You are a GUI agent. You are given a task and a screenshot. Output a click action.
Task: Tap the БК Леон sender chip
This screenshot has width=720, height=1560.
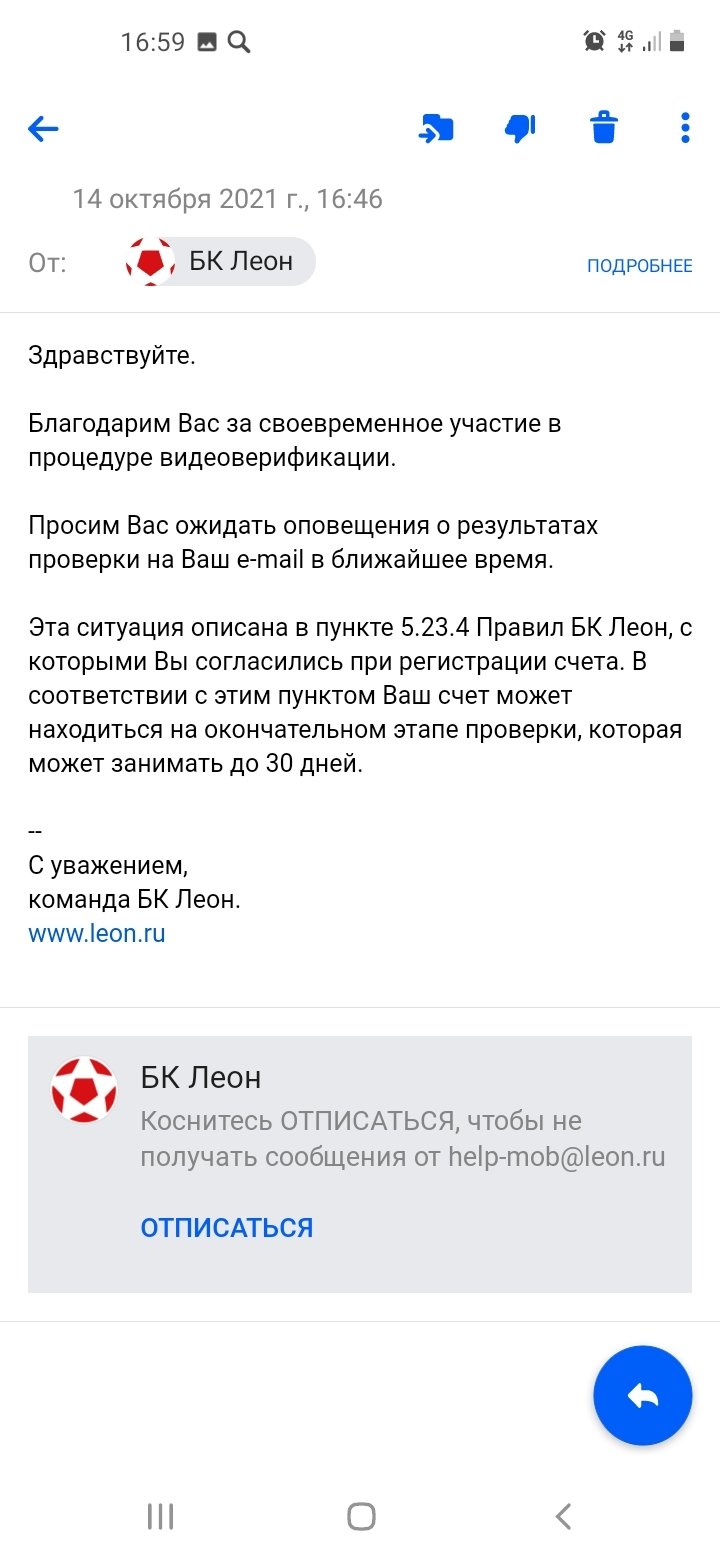[220, 262]
